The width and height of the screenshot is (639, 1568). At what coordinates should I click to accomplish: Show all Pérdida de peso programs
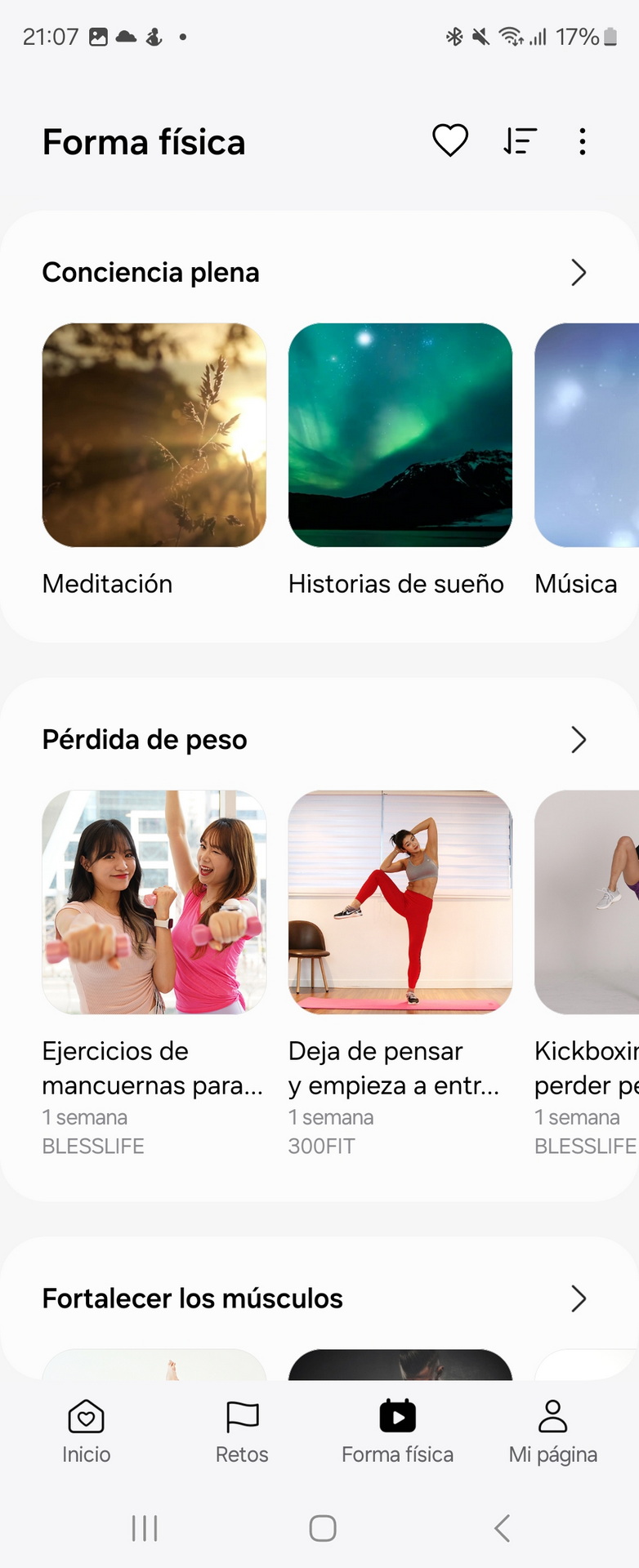(x=579, y=740)
